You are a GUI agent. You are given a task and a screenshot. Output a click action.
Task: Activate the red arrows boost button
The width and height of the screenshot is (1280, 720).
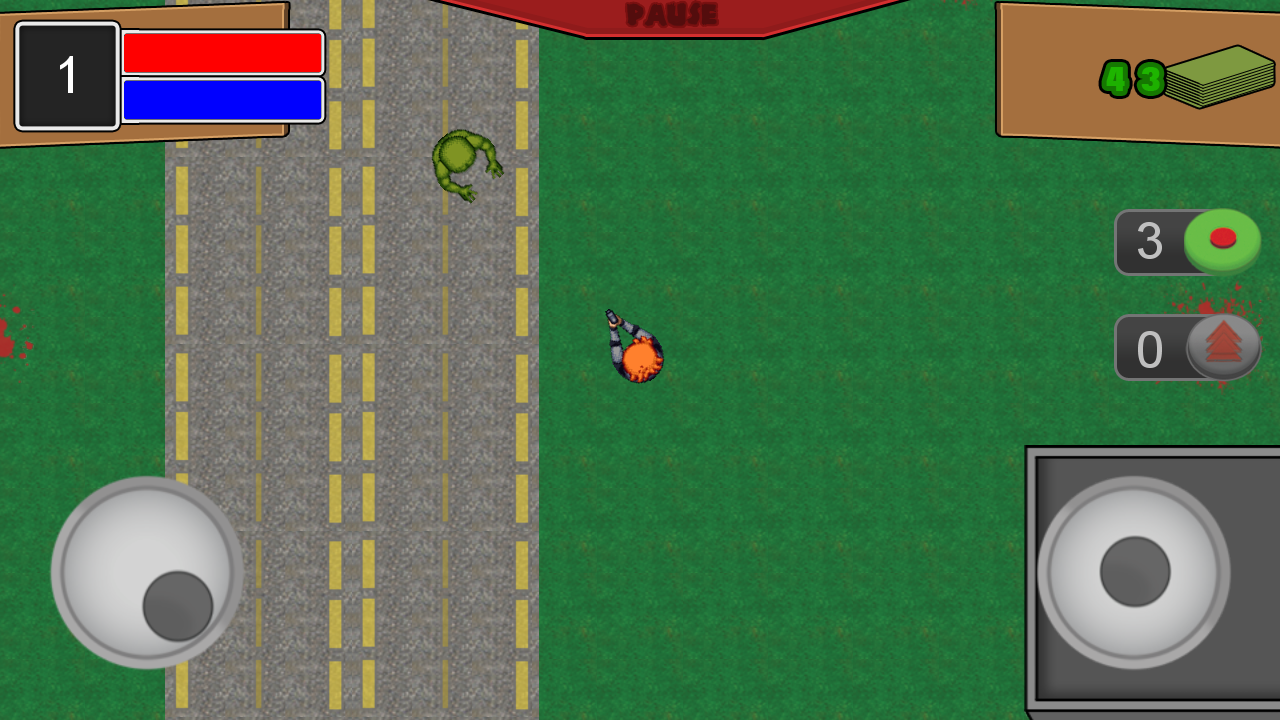click(x=1223, y=346)
